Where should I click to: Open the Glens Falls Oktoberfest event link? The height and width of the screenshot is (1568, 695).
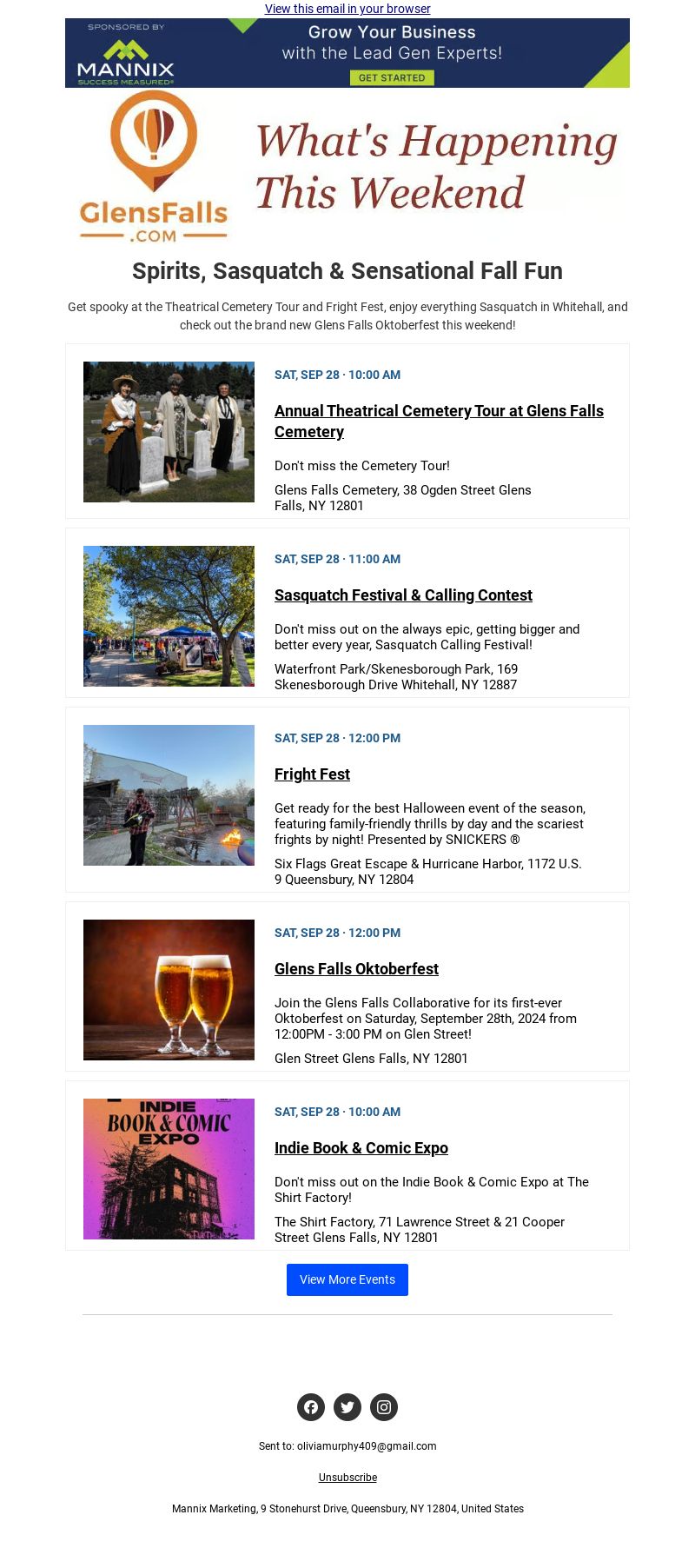[356, 969]
